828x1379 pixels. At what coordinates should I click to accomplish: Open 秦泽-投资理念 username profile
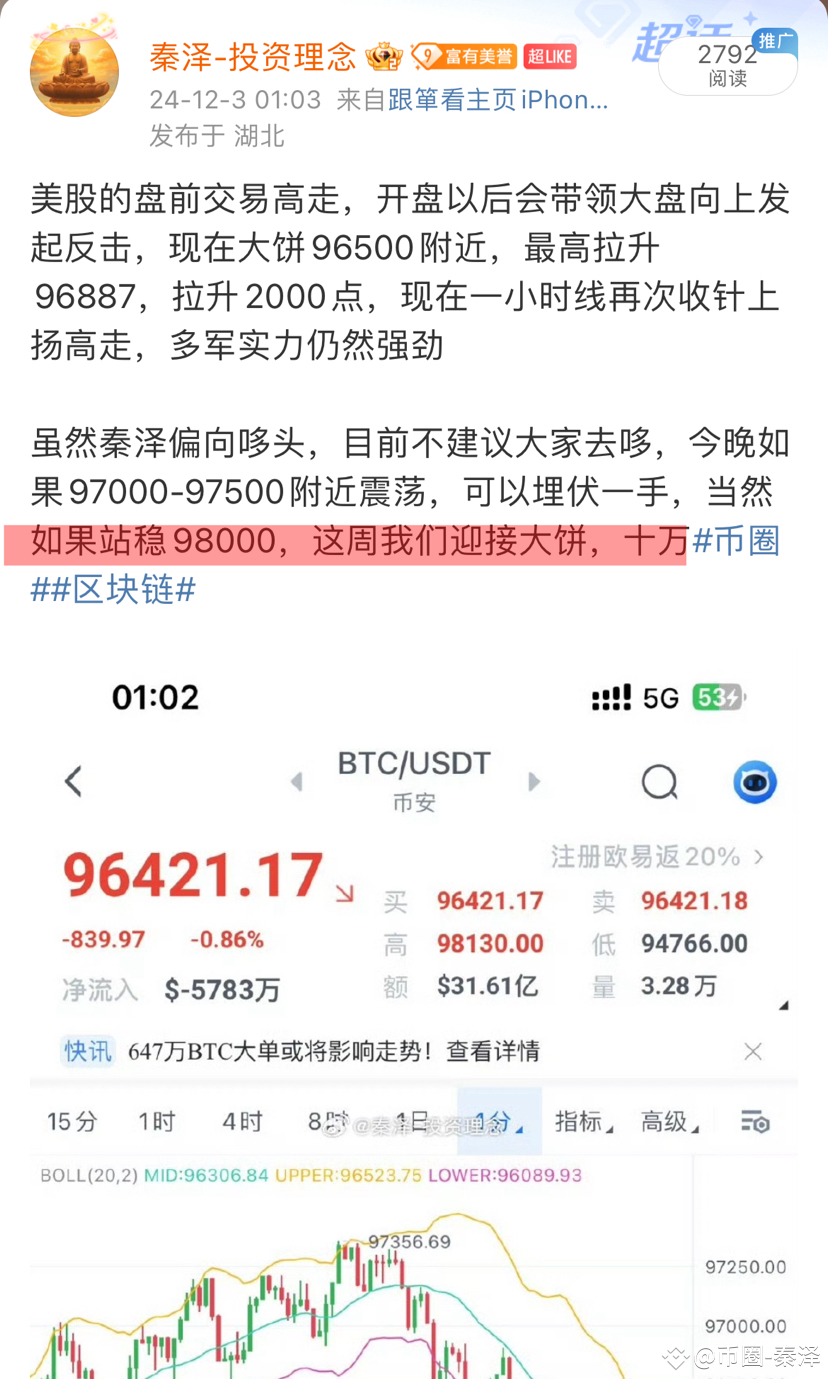253,57
